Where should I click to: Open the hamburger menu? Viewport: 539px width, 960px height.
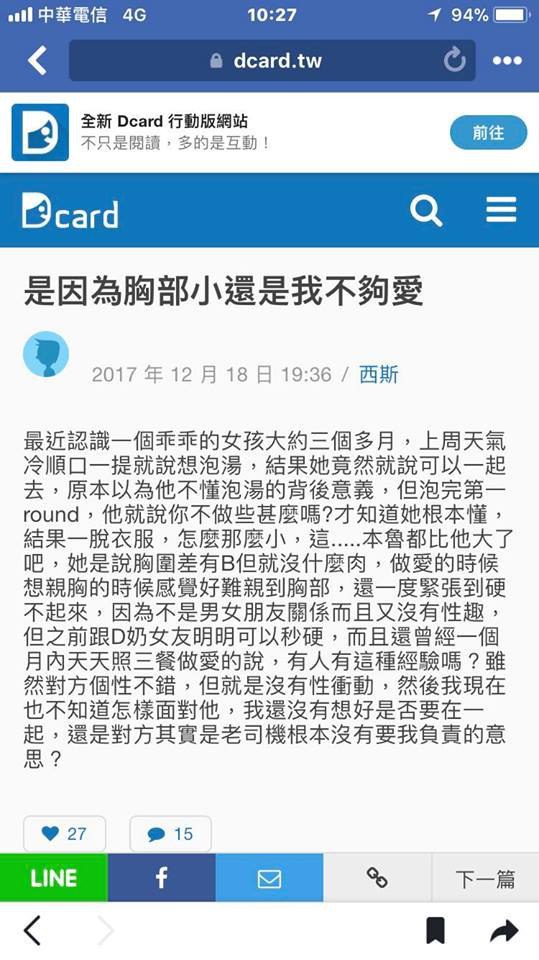click(x=501, y=210)
